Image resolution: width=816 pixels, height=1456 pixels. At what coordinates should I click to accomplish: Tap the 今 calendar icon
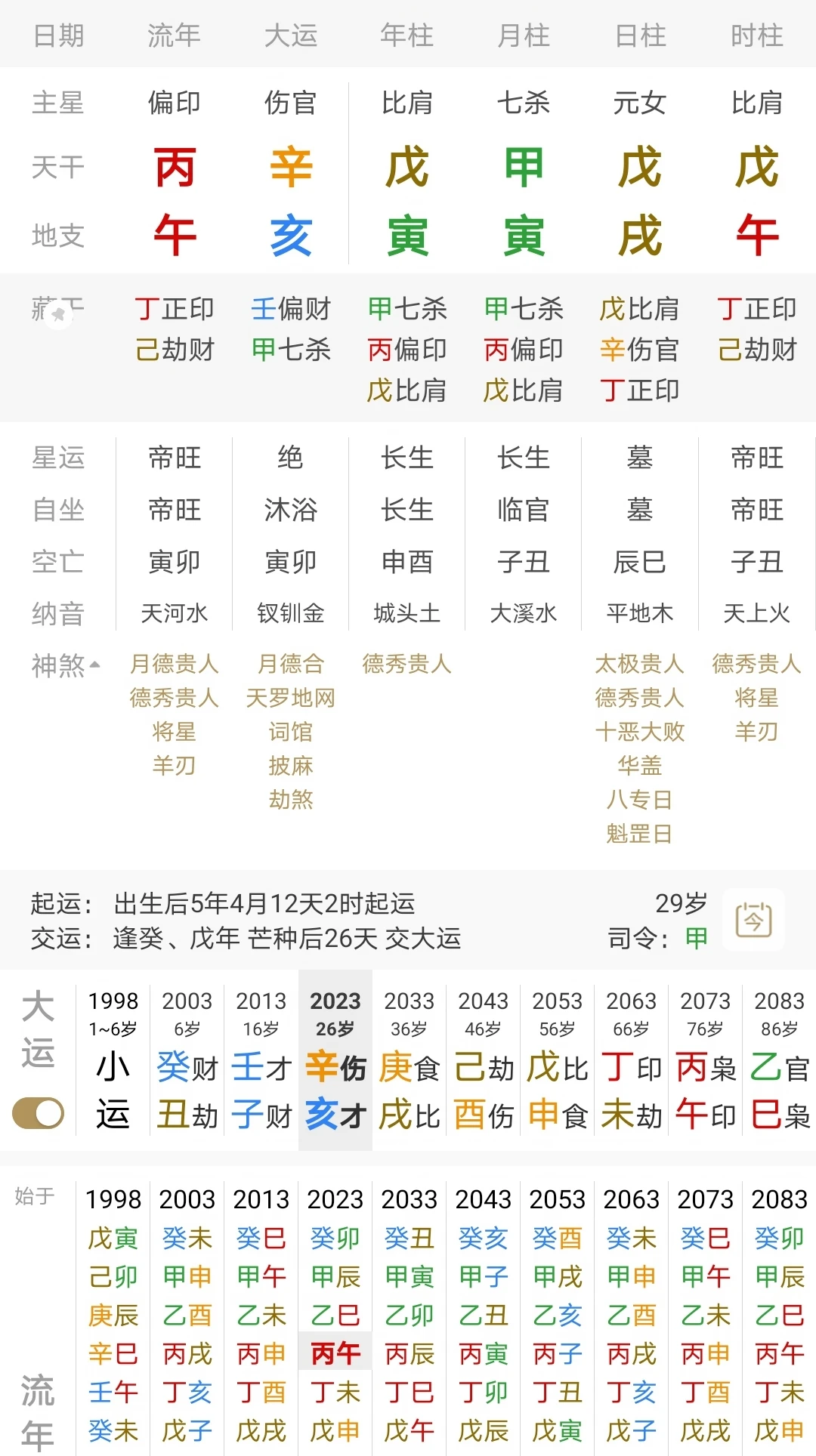coord(753,920)
